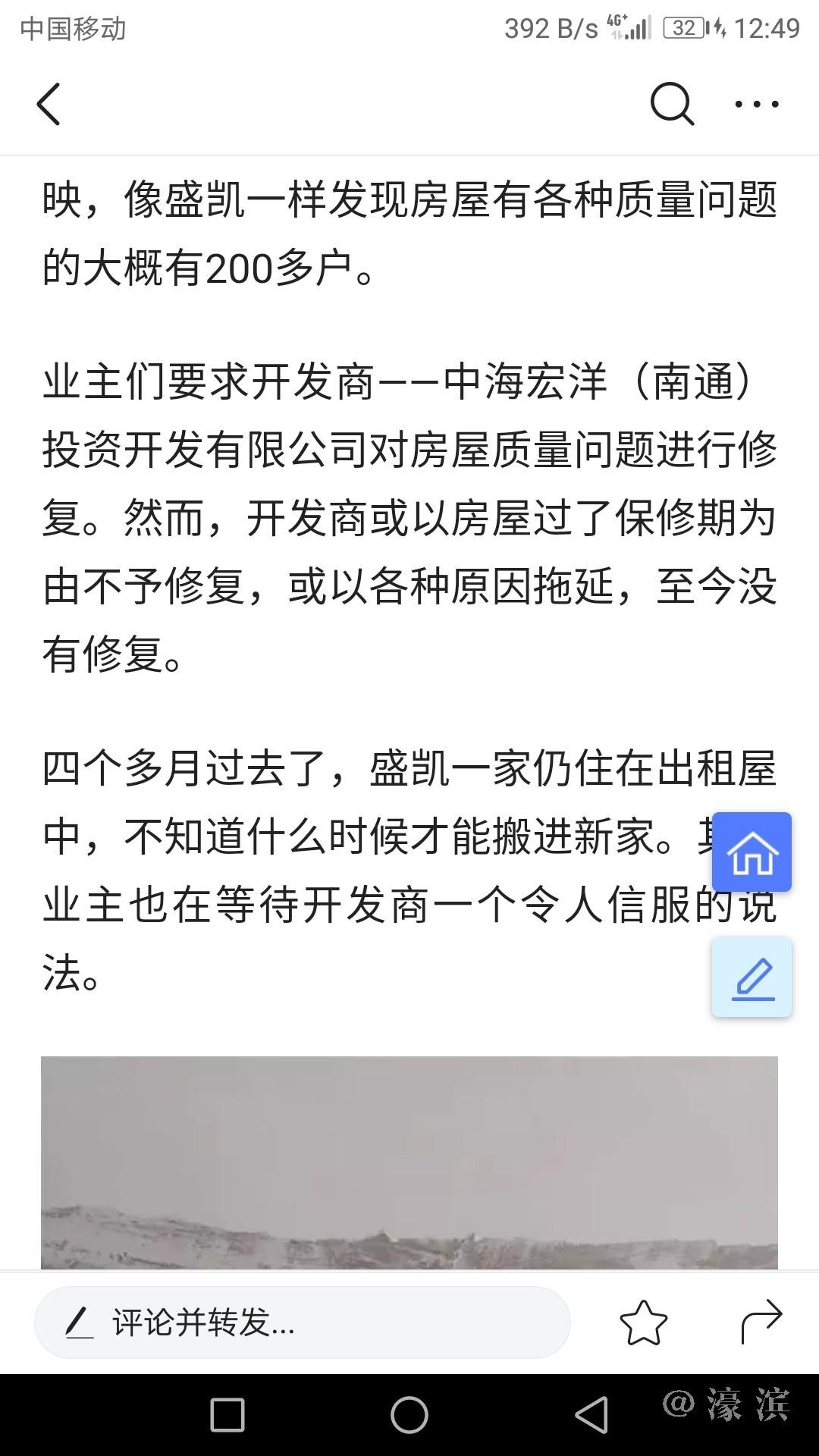The image size is (819, 1456).
Task: Tap the system home circle button
Action: click(x=409, y=1415)
